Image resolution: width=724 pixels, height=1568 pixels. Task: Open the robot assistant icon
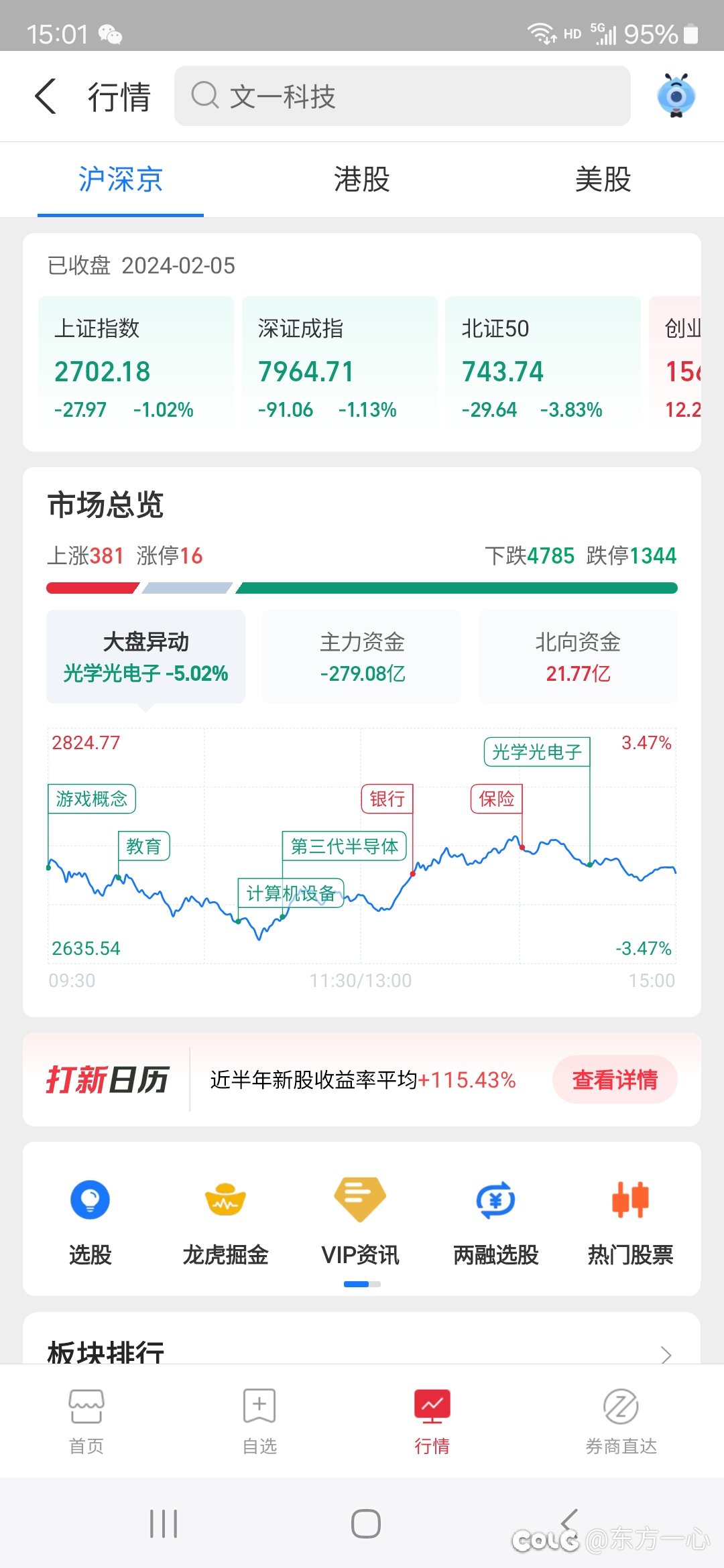[676, 96]
